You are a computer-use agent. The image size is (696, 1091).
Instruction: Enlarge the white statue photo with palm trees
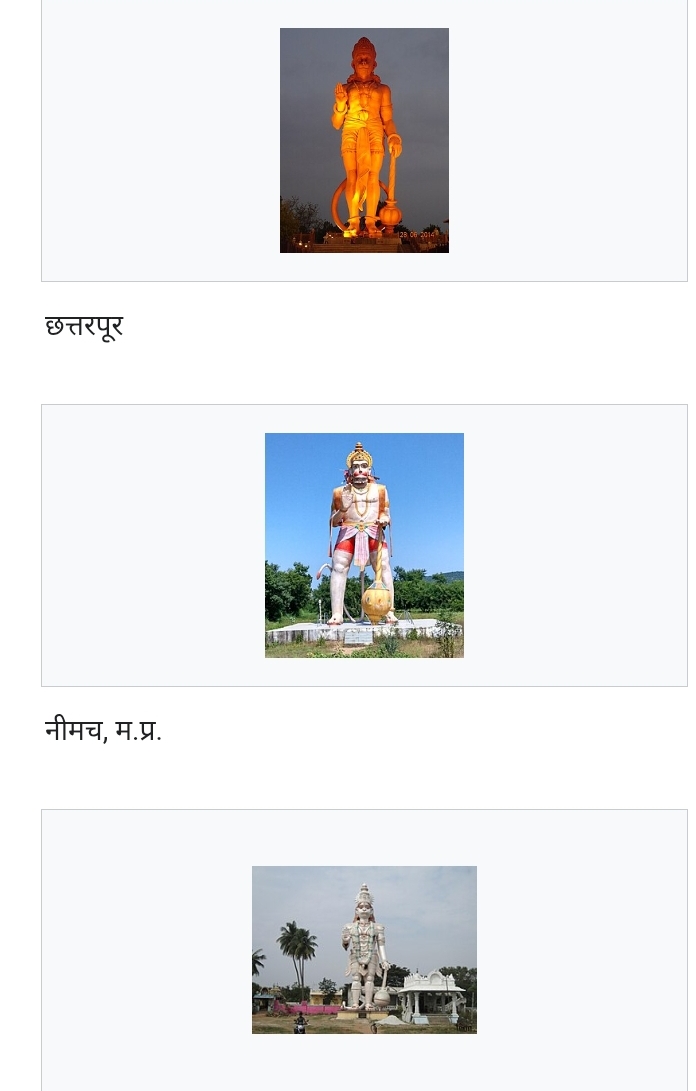point(364,949)
